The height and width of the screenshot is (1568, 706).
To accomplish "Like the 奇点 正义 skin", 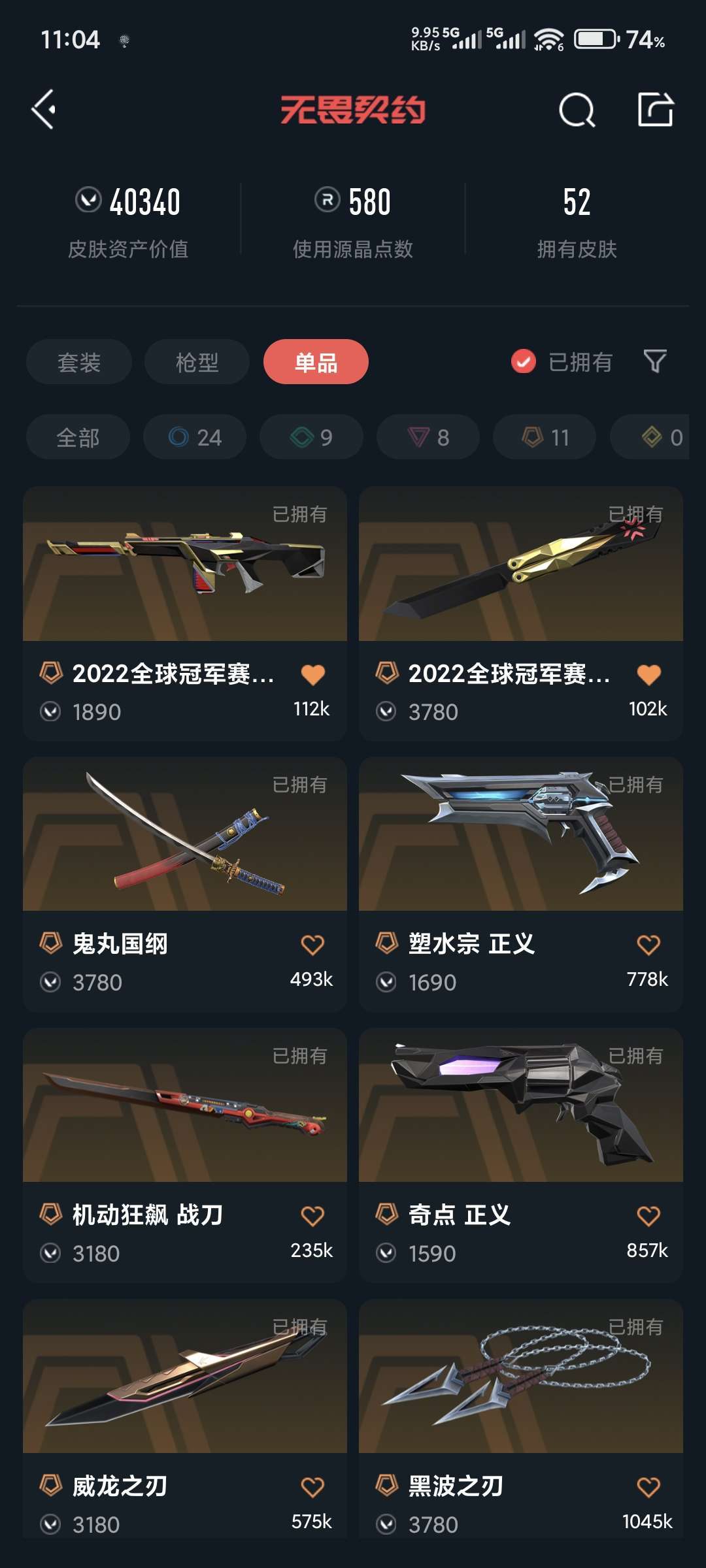I will [648, 1216].
